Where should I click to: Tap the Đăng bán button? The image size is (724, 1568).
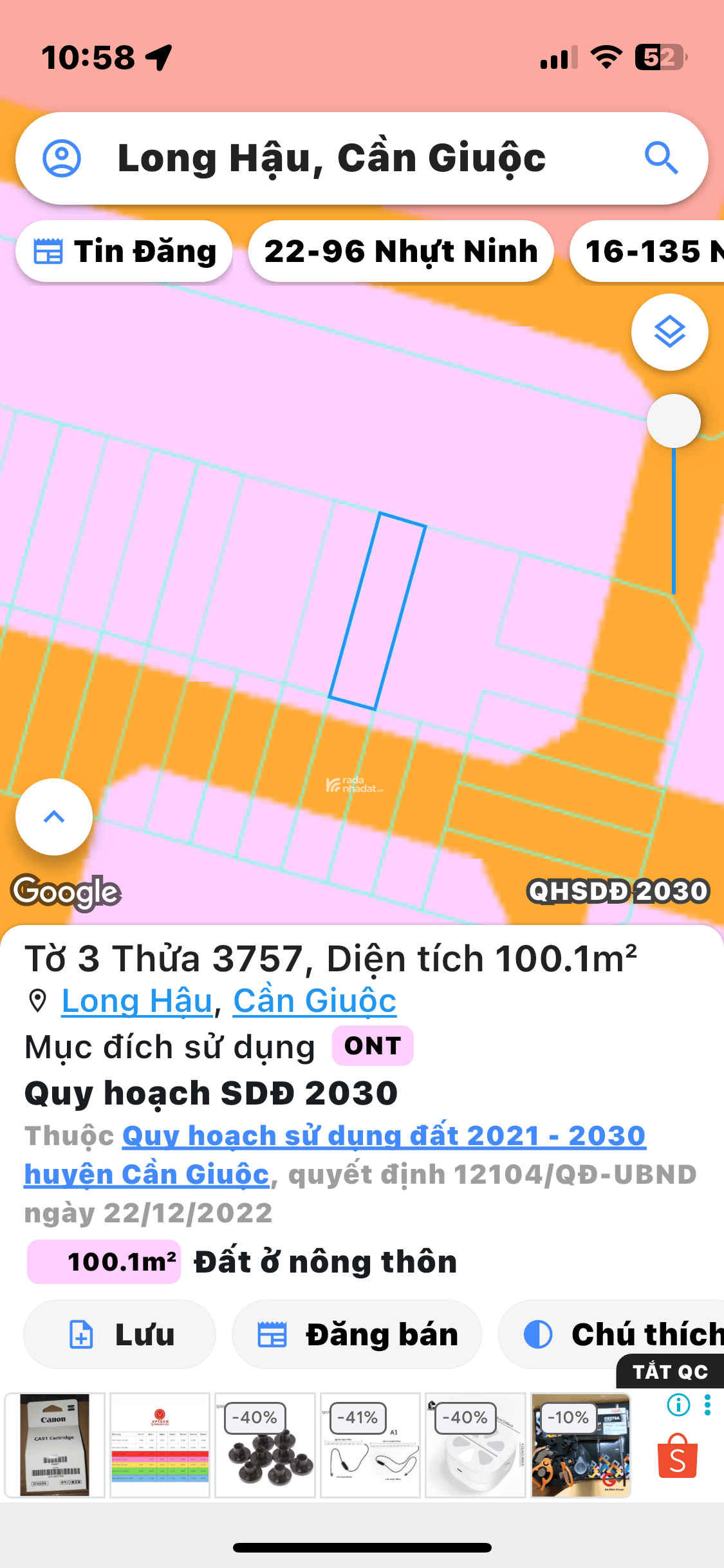(x=357, y=1334)
